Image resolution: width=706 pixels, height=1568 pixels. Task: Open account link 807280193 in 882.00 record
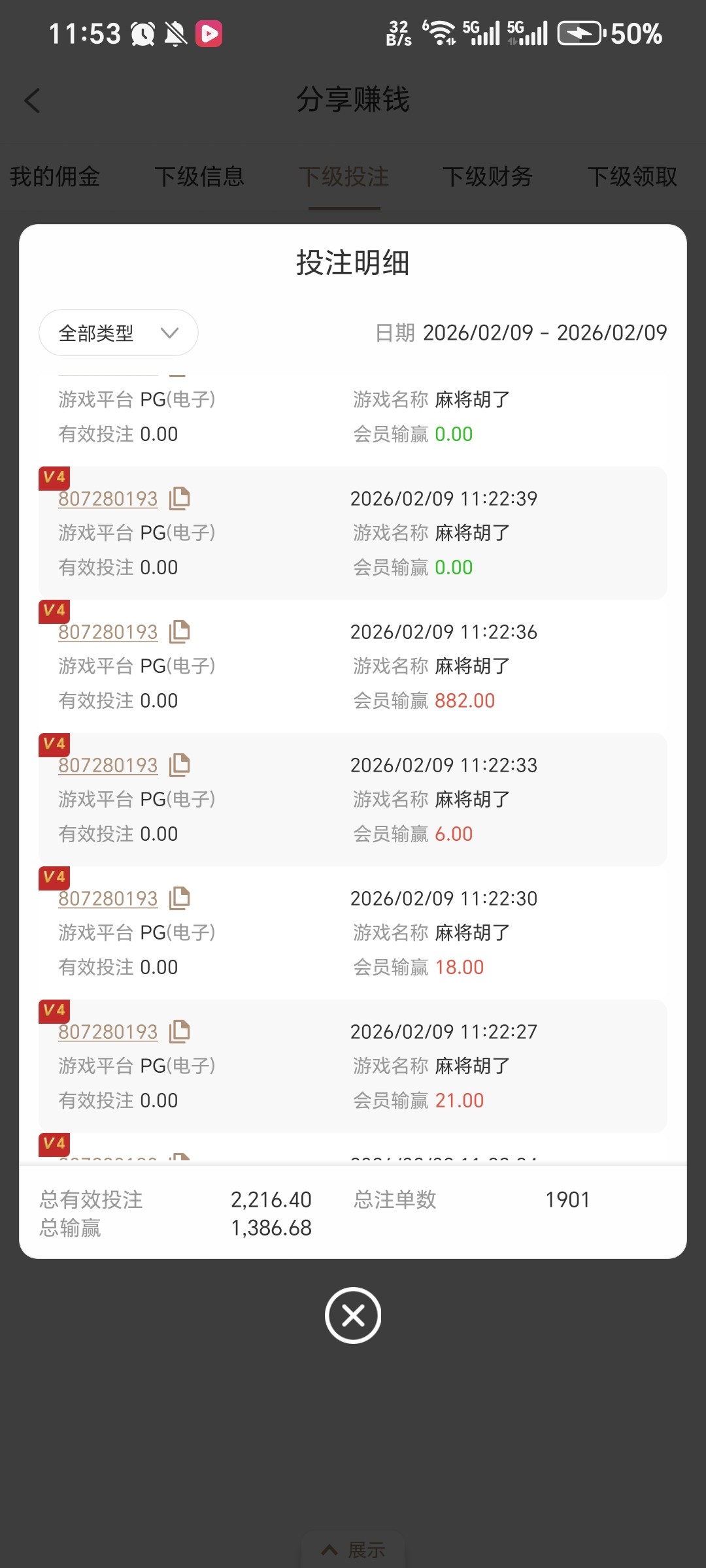coord(108,631)
